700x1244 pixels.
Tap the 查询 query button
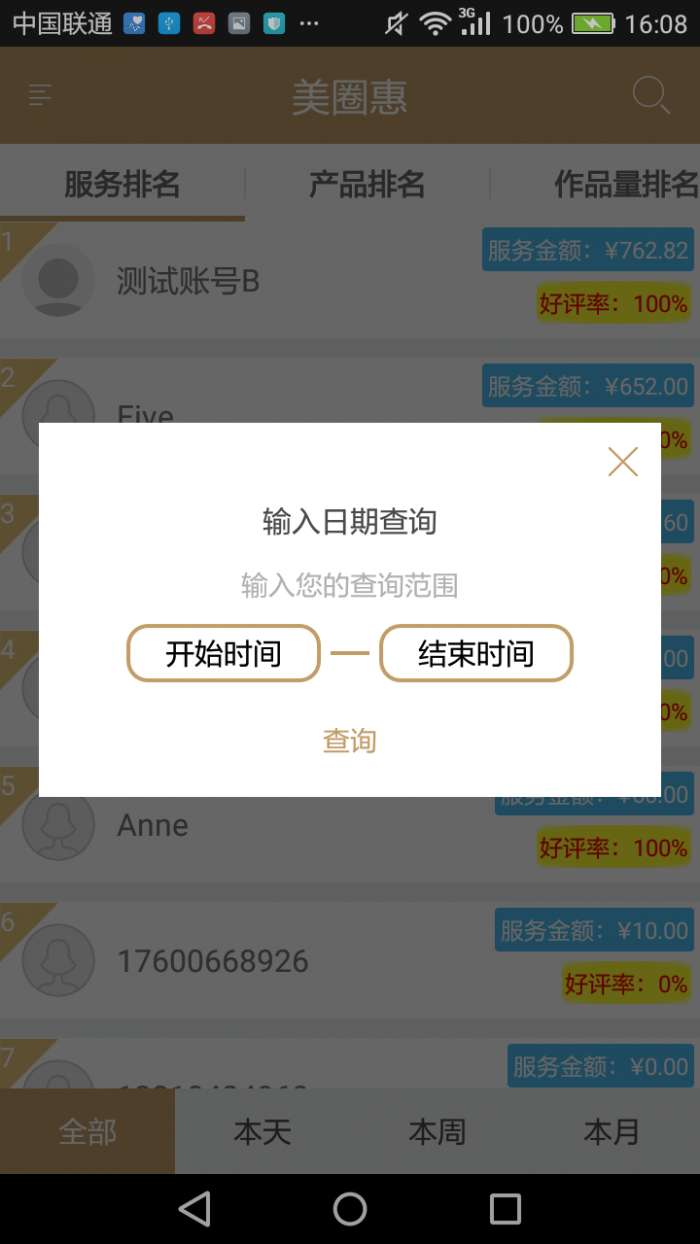[349, 741]
